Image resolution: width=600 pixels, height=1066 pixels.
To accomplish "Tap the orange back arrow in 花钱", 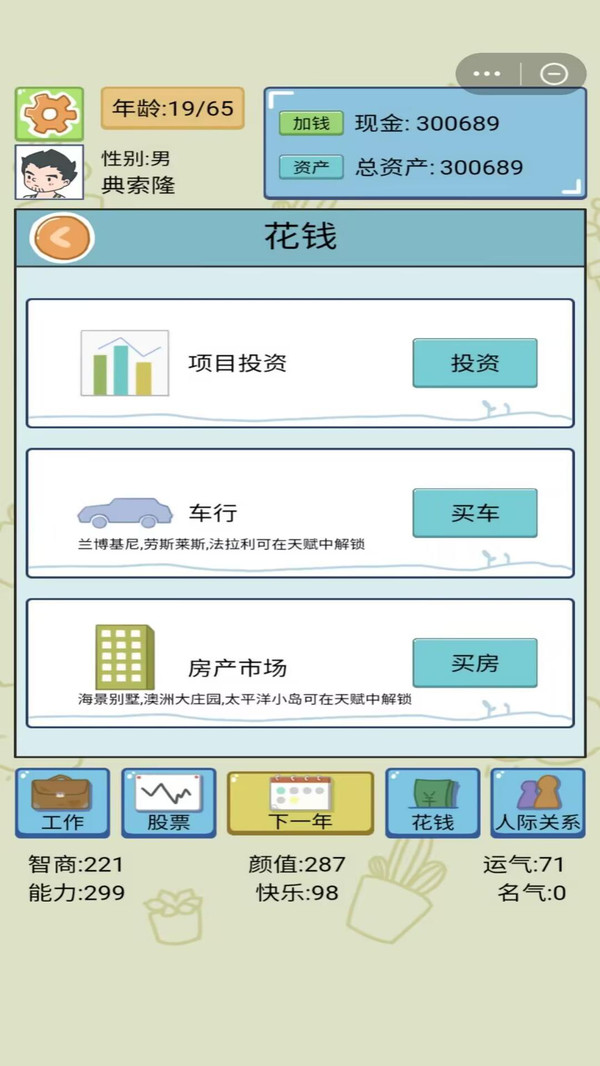I will click(x=62, y=238).
